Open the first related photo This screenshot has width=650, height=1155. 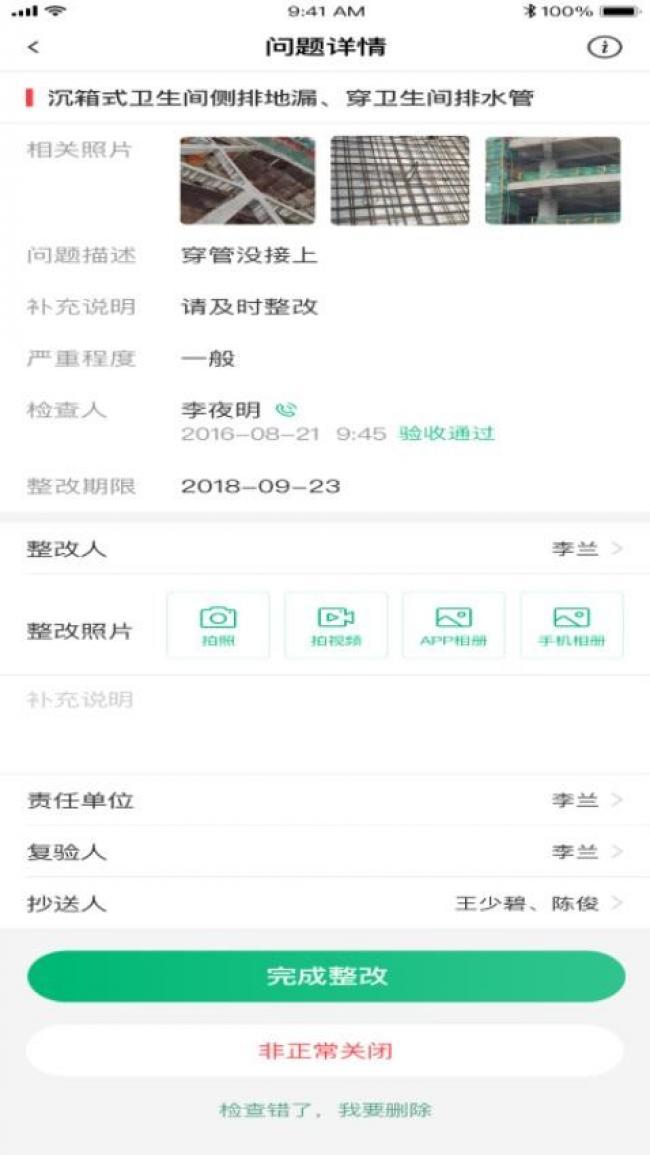(x=247, y=181)
